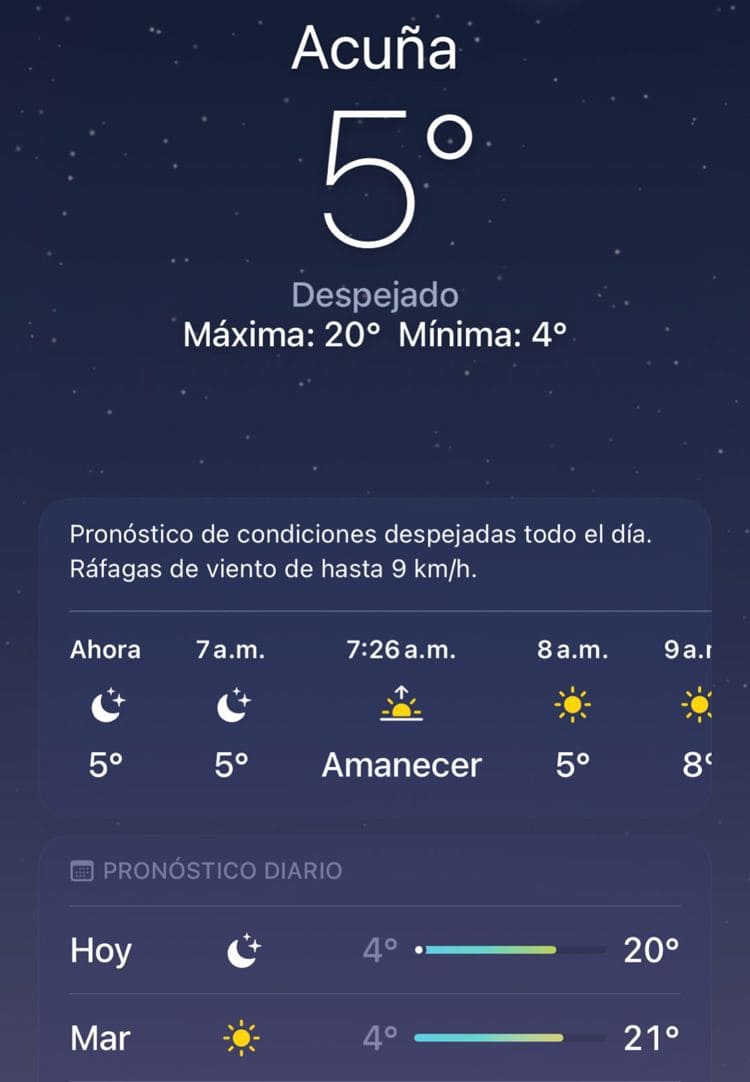Open the daily forecast row for Mar

(375, 1038)
